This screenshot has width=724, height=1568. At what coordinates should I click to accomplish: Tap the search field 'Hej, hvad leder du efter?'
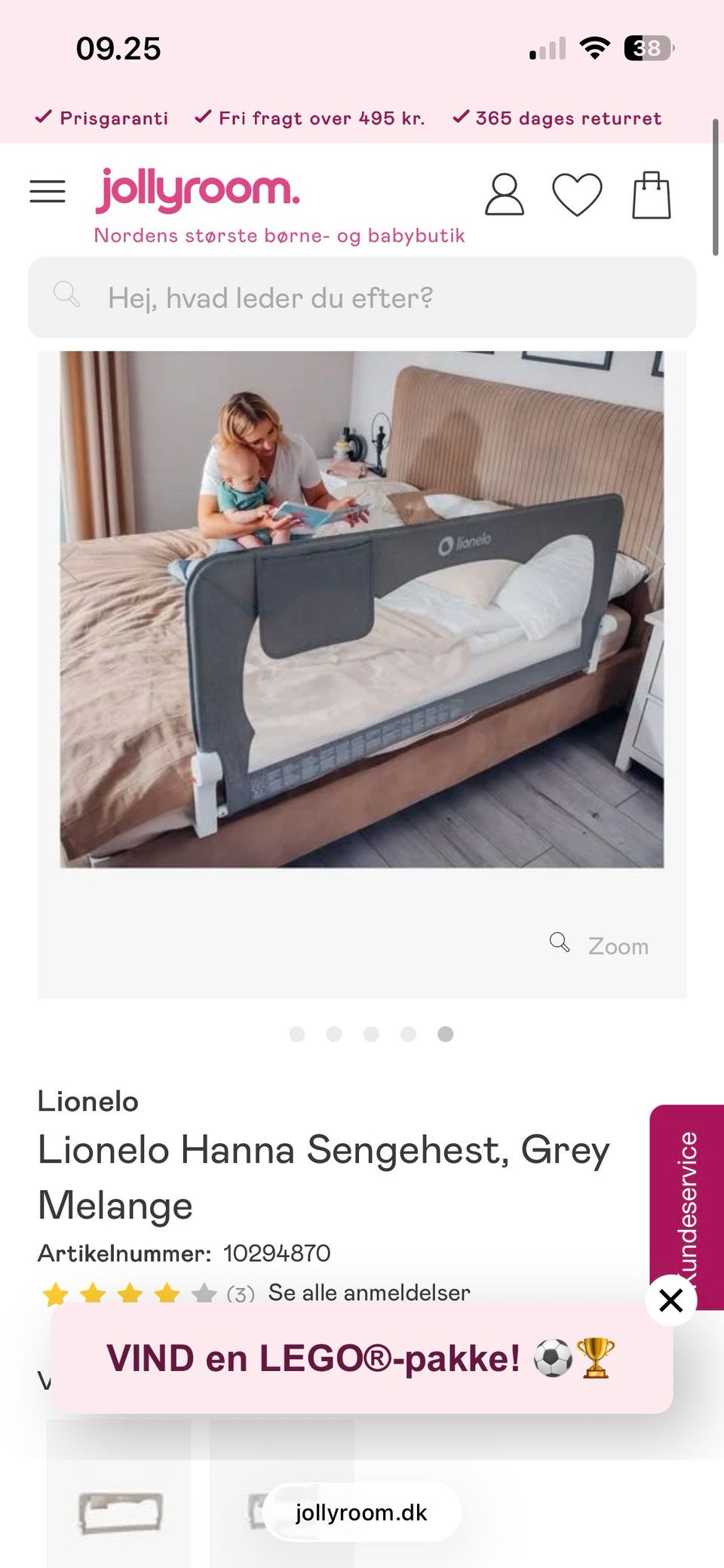(x=362, y=297)
